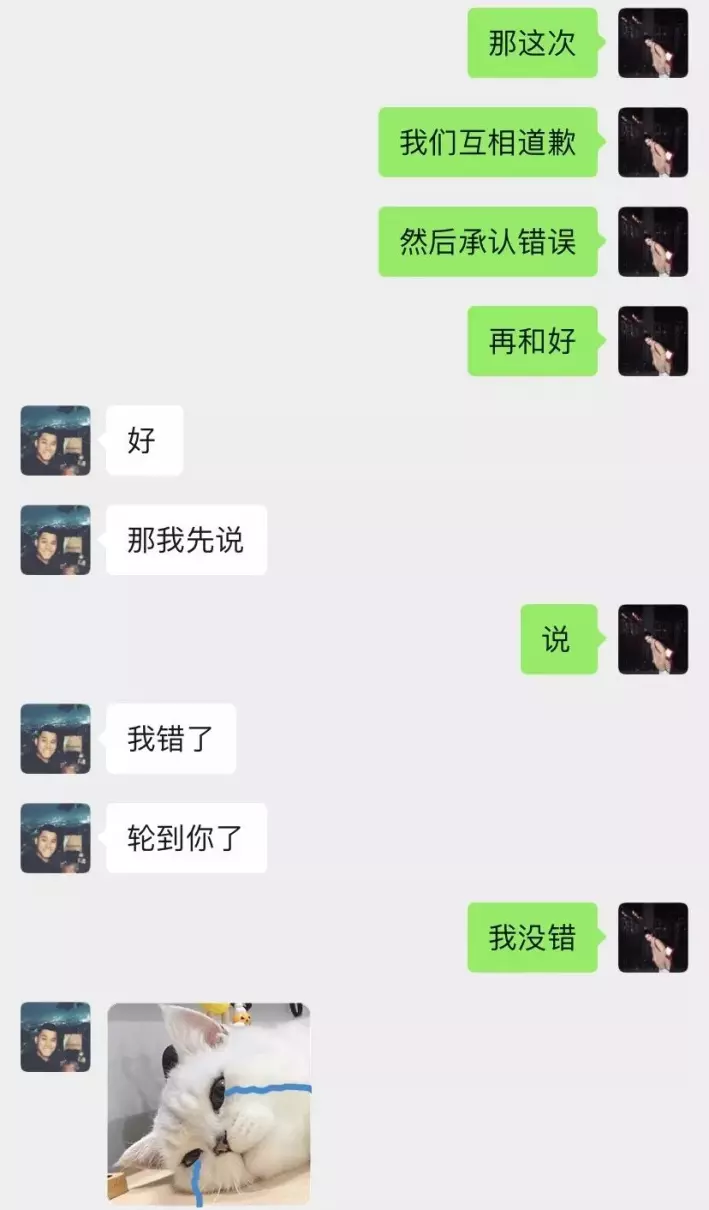This screenshot has width=709, height=1210.
Task: Open the crying cat image message
Action: 209,1103
